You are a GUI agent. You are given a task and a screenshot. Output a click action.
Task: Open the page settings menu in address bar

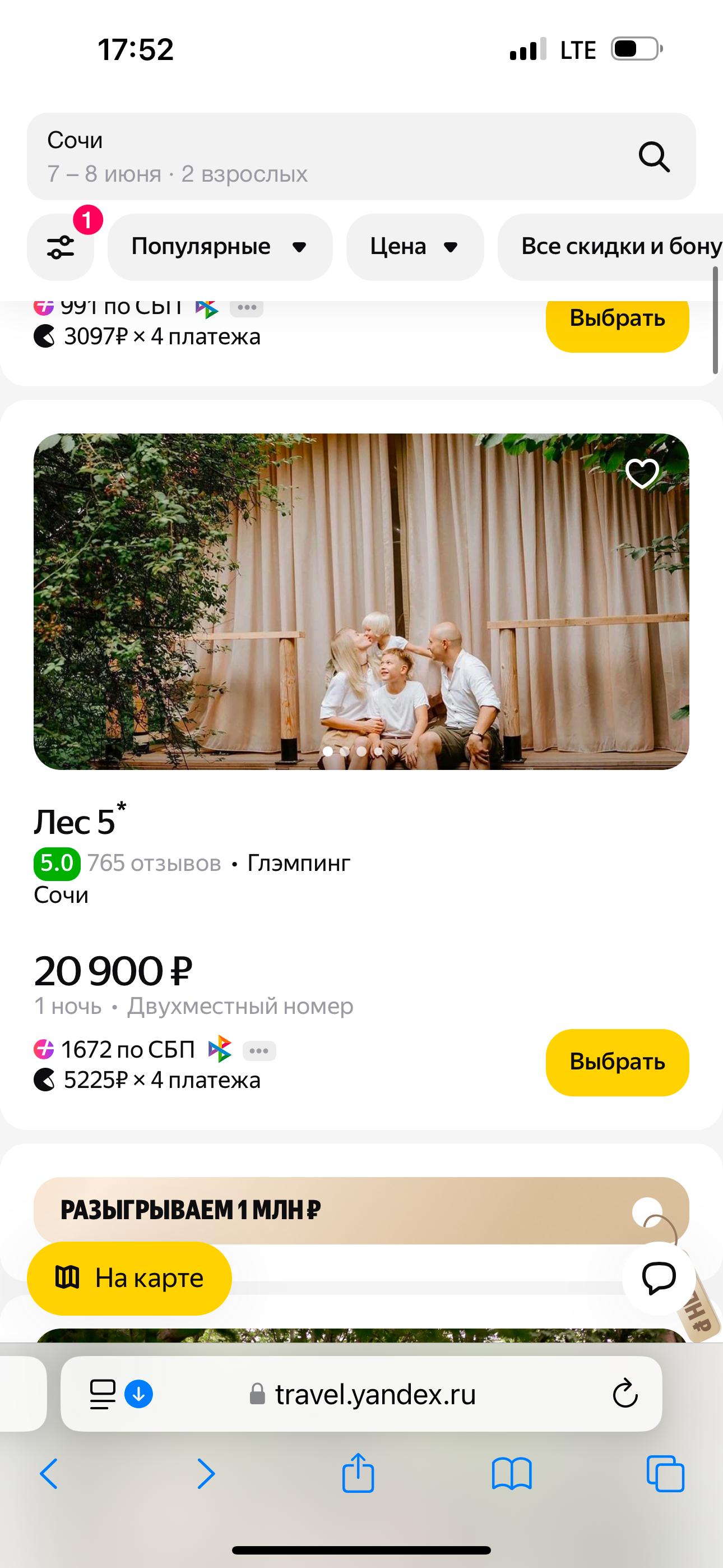tap(102, 1394)
